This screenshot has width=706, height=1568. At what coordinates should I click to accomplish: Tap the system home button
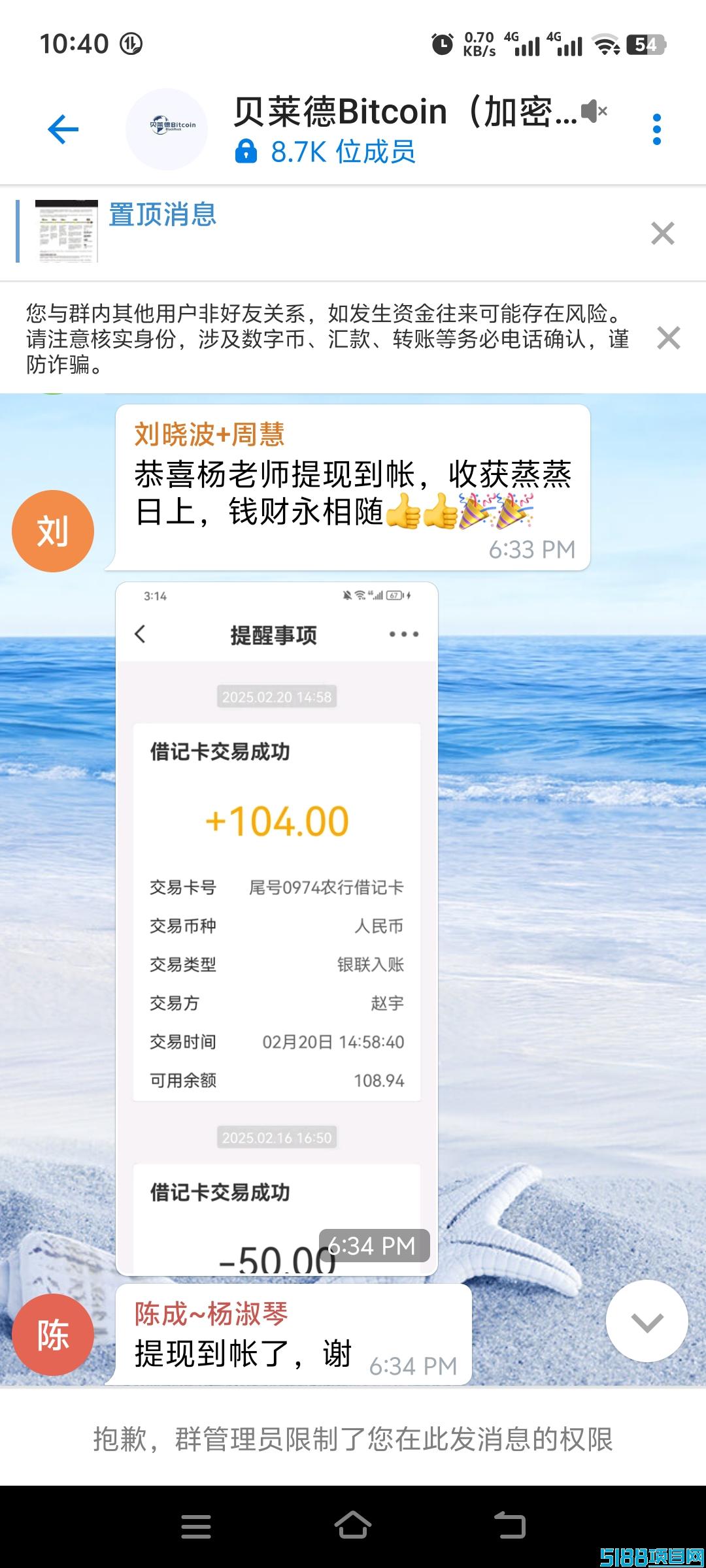click(x=353, y=1525)
